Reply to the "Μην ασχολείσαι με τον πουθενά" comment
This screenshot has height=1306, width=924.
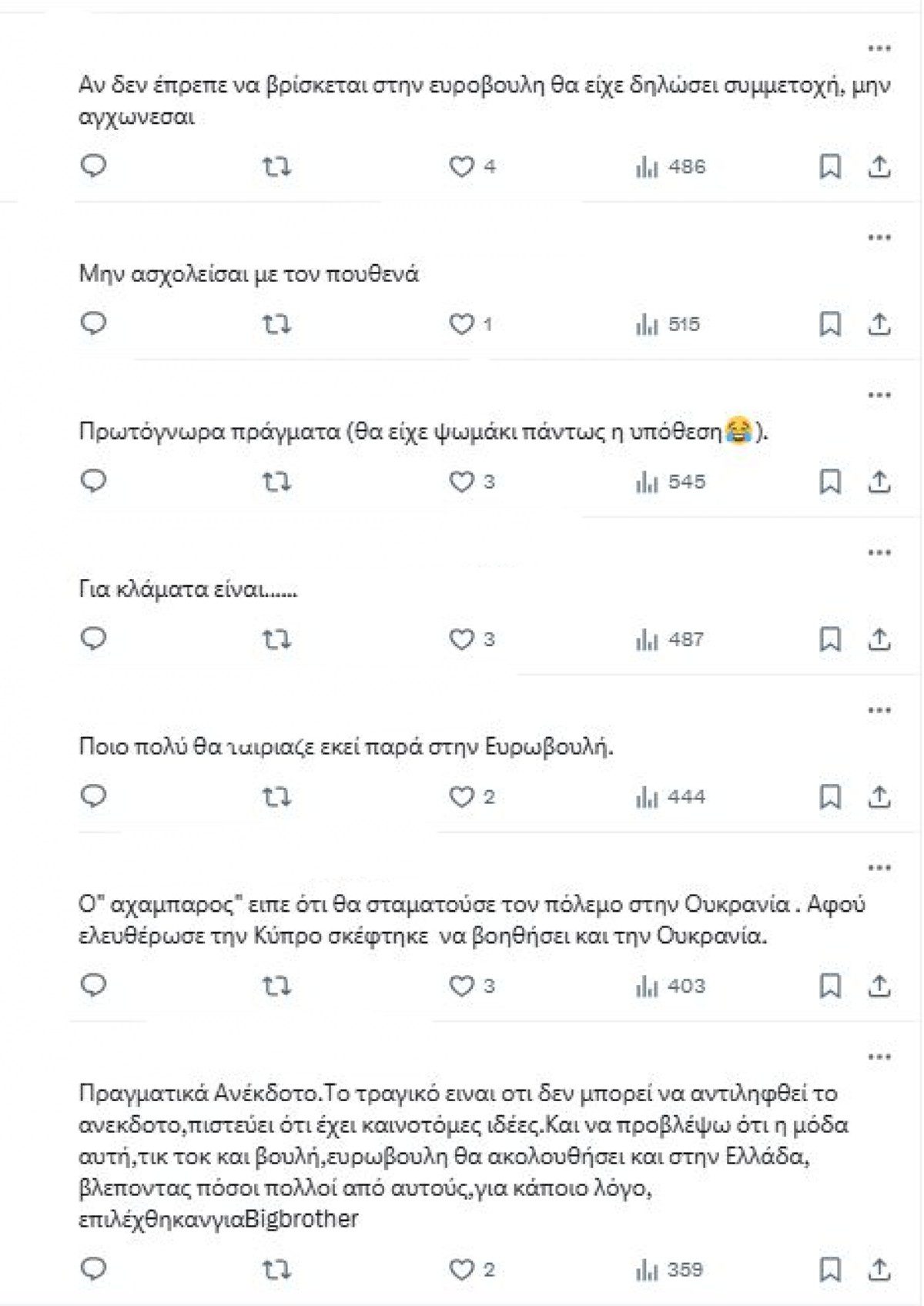tap(94, 325)
